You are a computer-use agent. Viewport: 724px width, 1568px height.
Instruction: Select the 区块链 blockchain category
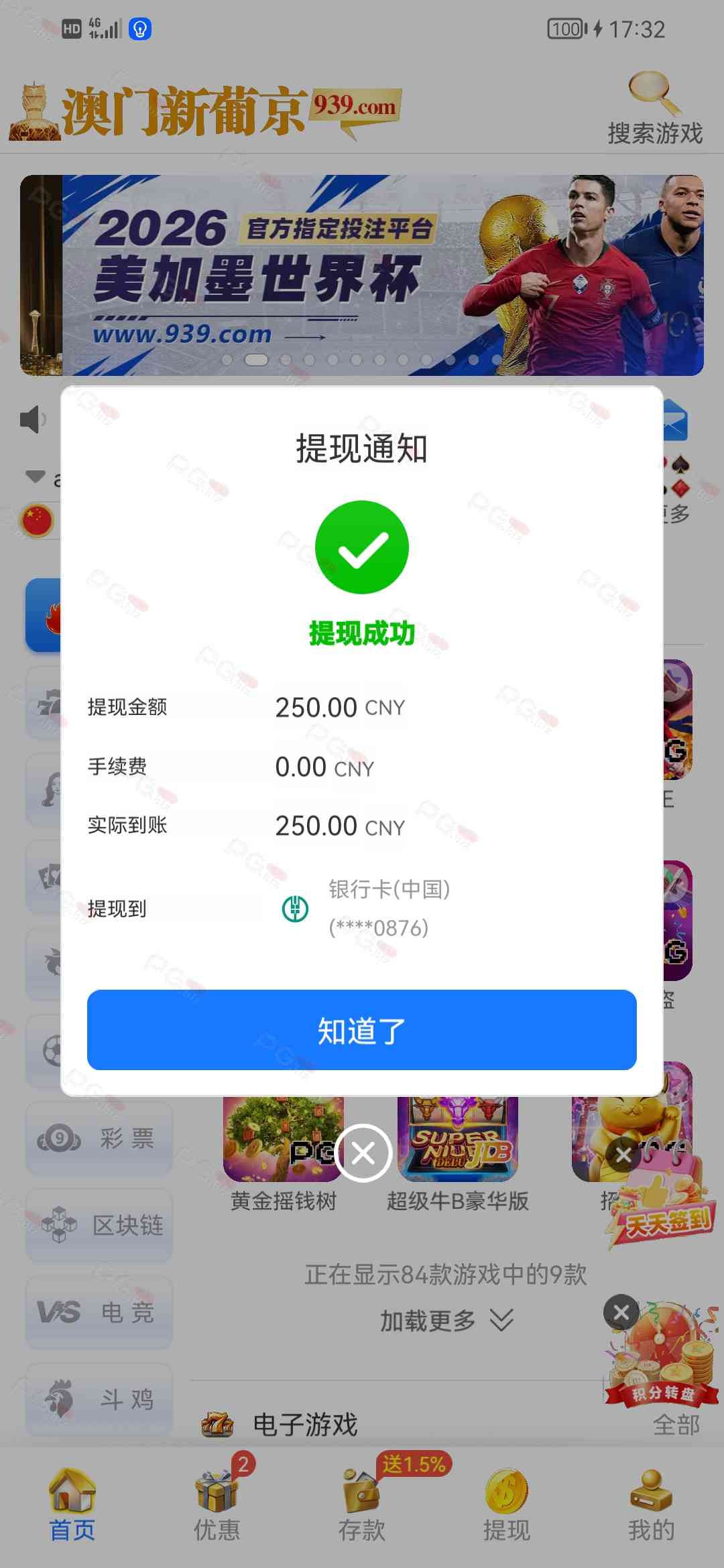click(x=99, y=1226)
